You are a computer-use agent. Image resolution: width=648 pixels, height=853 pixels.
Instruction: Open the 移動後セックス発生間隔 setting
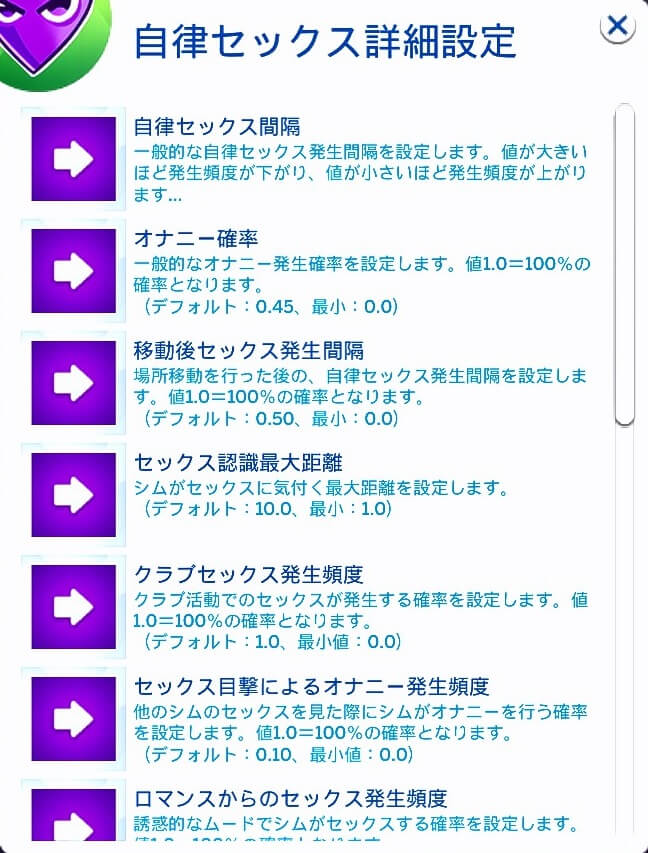[x=74, y=382]
